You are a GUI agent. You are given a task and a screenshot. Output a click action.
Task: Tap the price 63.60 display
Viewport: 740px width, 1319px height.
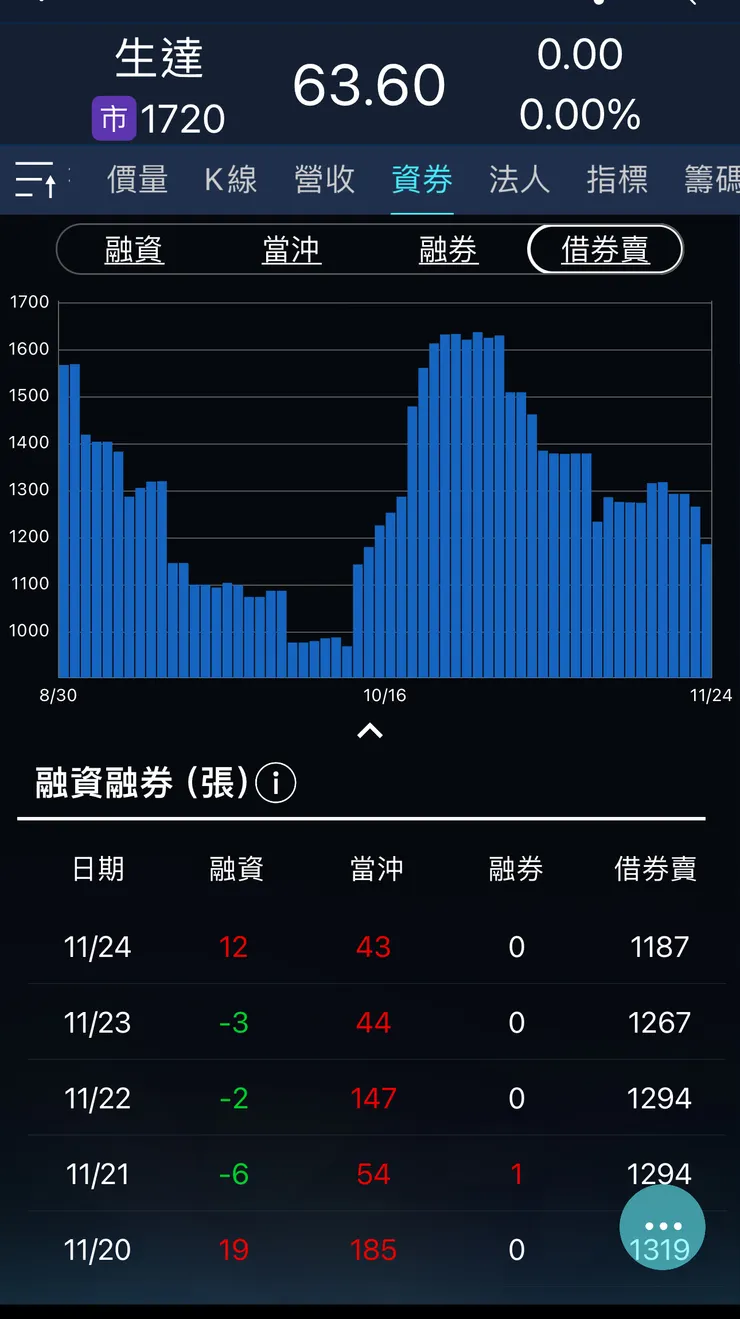coord(368,85)
